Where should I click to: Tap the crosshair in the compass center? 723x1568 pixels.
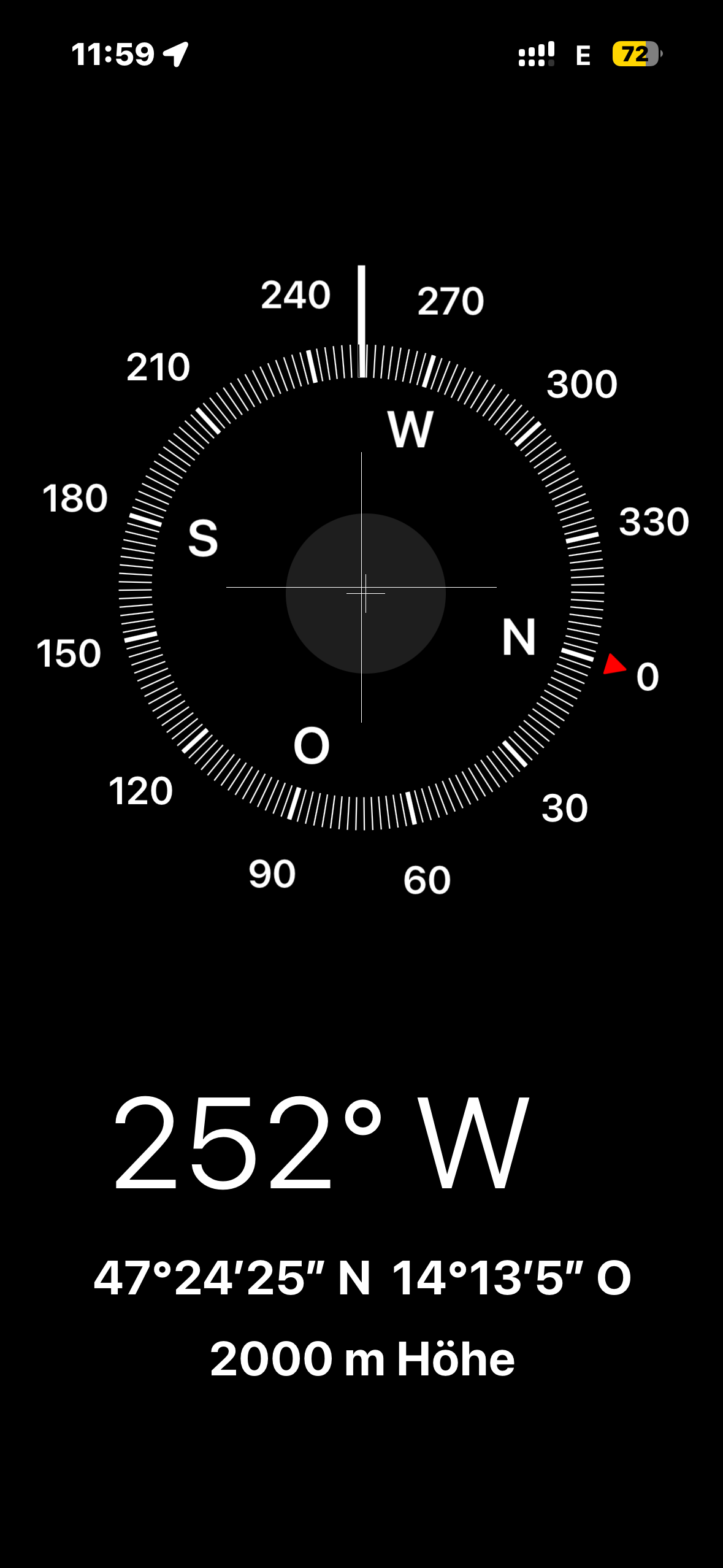pyautogui.click(x=364, y=592)
